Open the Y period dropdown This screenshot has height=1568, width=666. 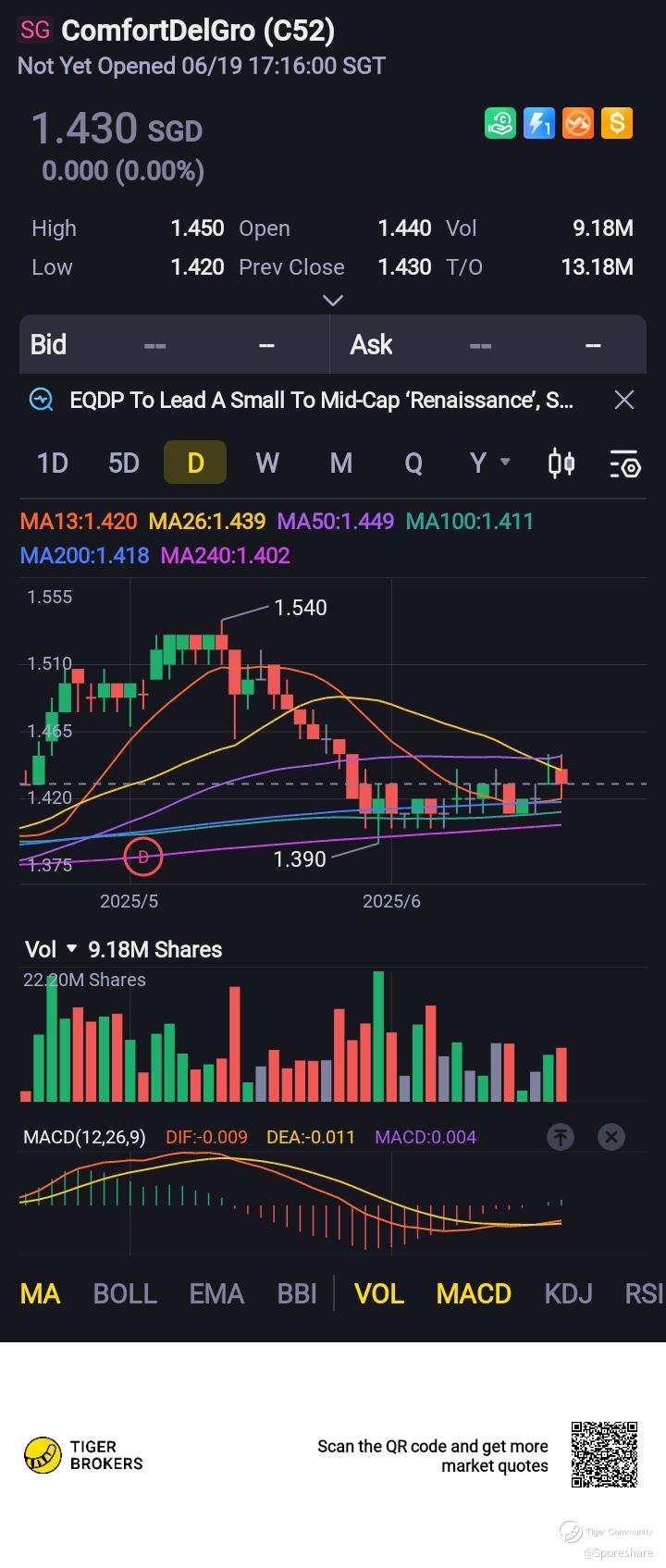(x=489, y=463)
